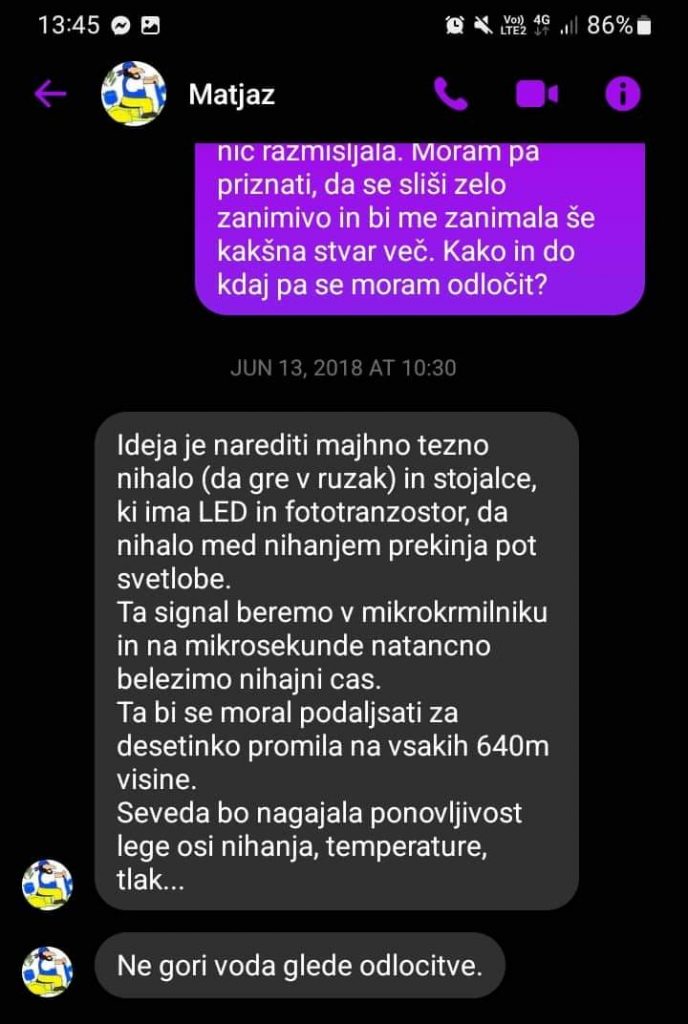Open the conversation info button
The width and height of the screenshot is (688, 1024).
click(622, 94)
